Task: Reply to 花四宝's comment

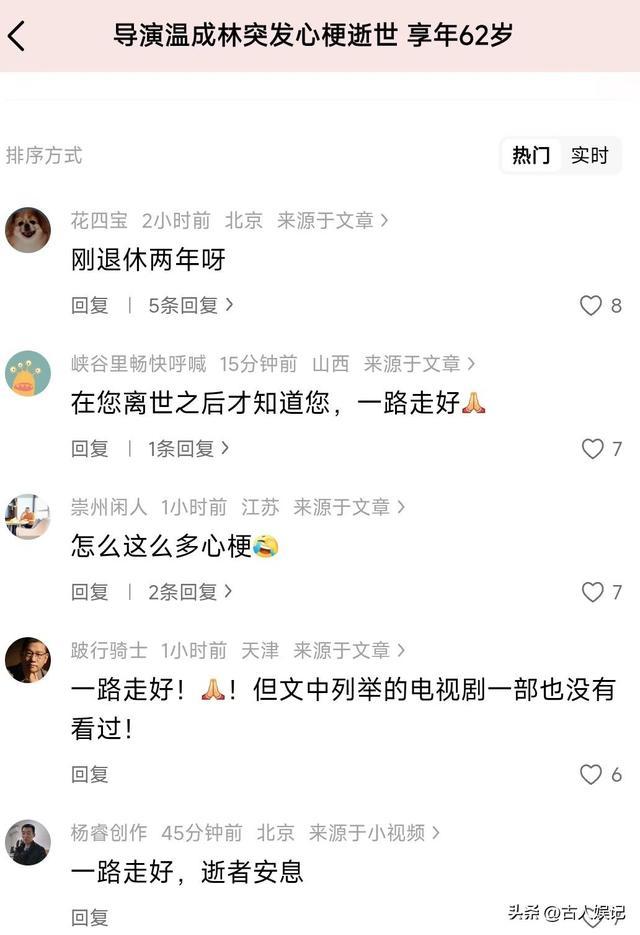Action: (90, 306)
